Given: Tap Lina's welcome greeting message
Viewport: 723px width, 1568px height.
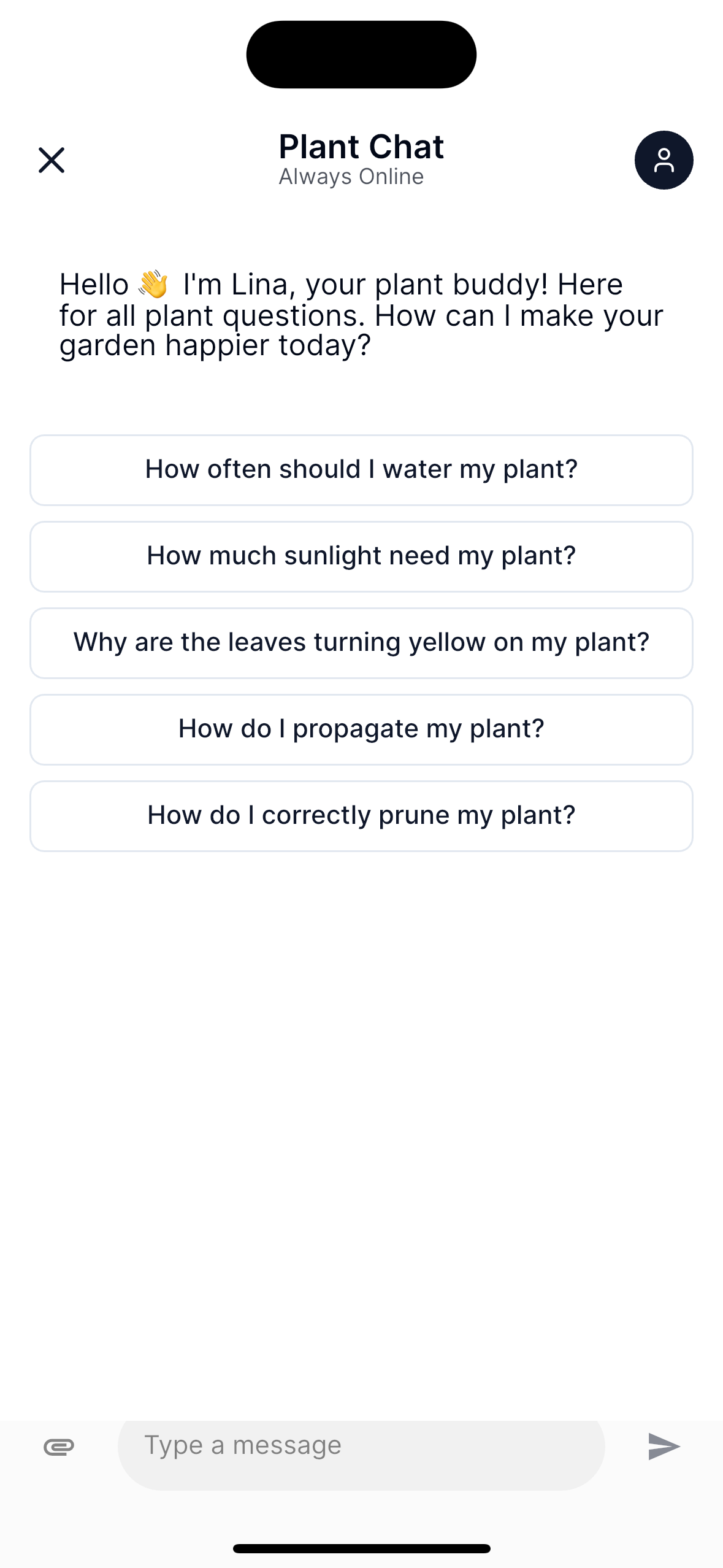Looking at the screenshot, I should click(361, 314).
